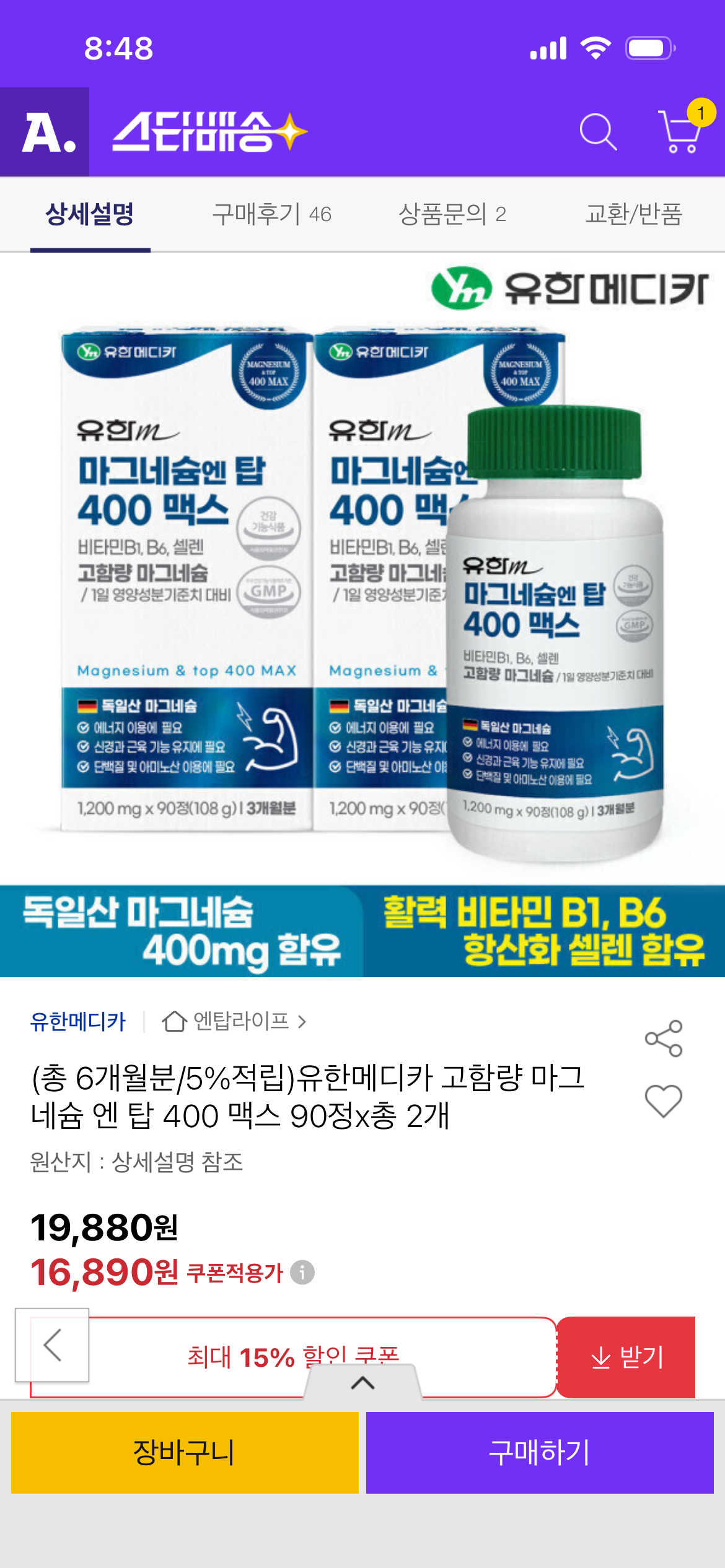Download coupon with 받기 button
Screen dimensions: 725x1568
pyautogui.click(x=626, y=1357)
